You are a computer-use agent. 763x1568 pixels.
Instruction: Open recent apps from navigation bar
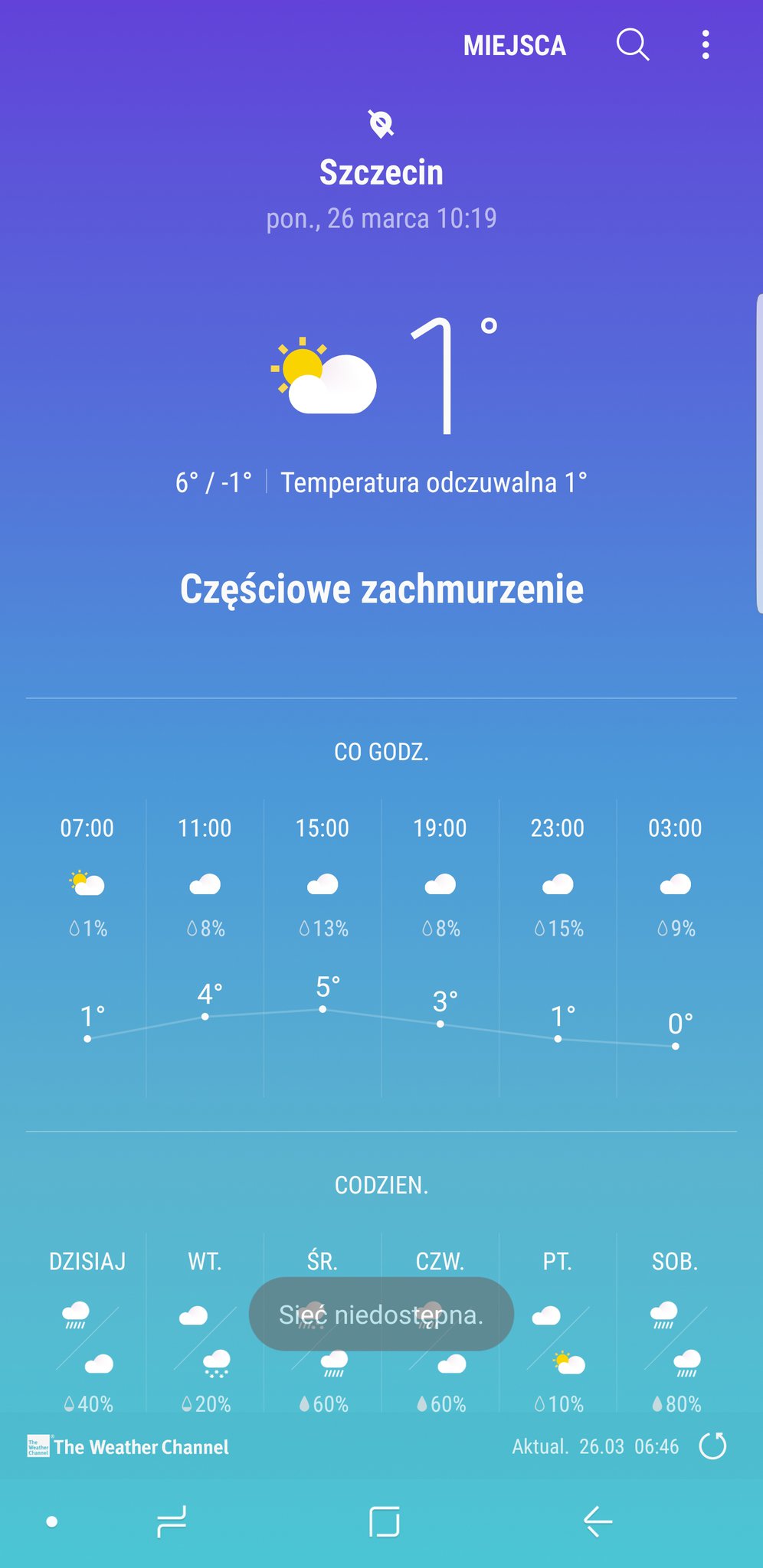(172, 1521)
